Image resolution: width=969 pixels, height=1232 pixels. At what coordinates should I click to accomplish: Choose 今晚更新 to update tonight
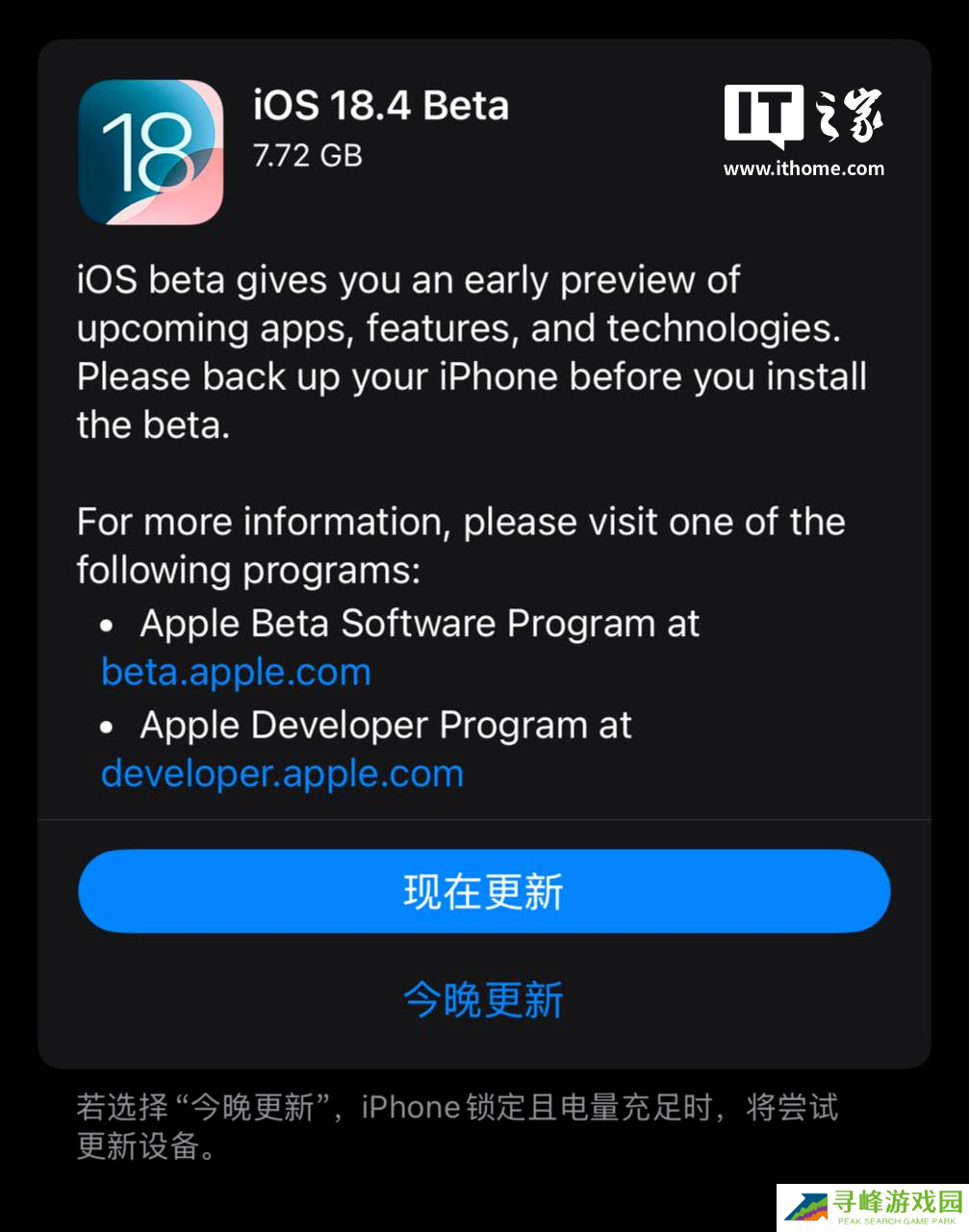click(484, 999)
